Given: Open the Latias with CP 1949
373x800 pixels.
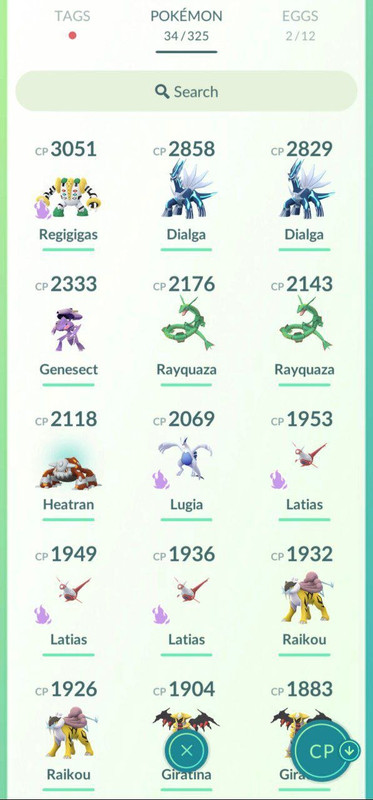Looking at the screenshot, I should point(68,600).
